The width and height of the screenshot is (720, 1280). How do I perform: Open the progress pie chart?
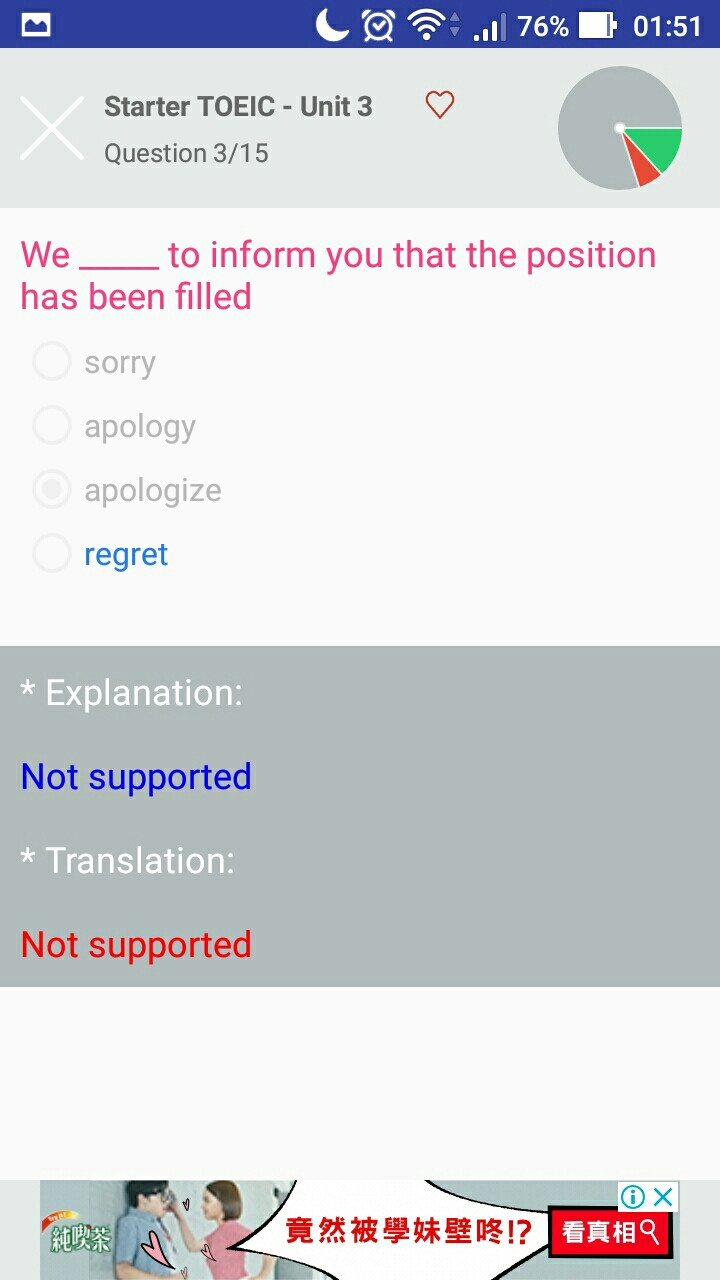coord(620,128)
